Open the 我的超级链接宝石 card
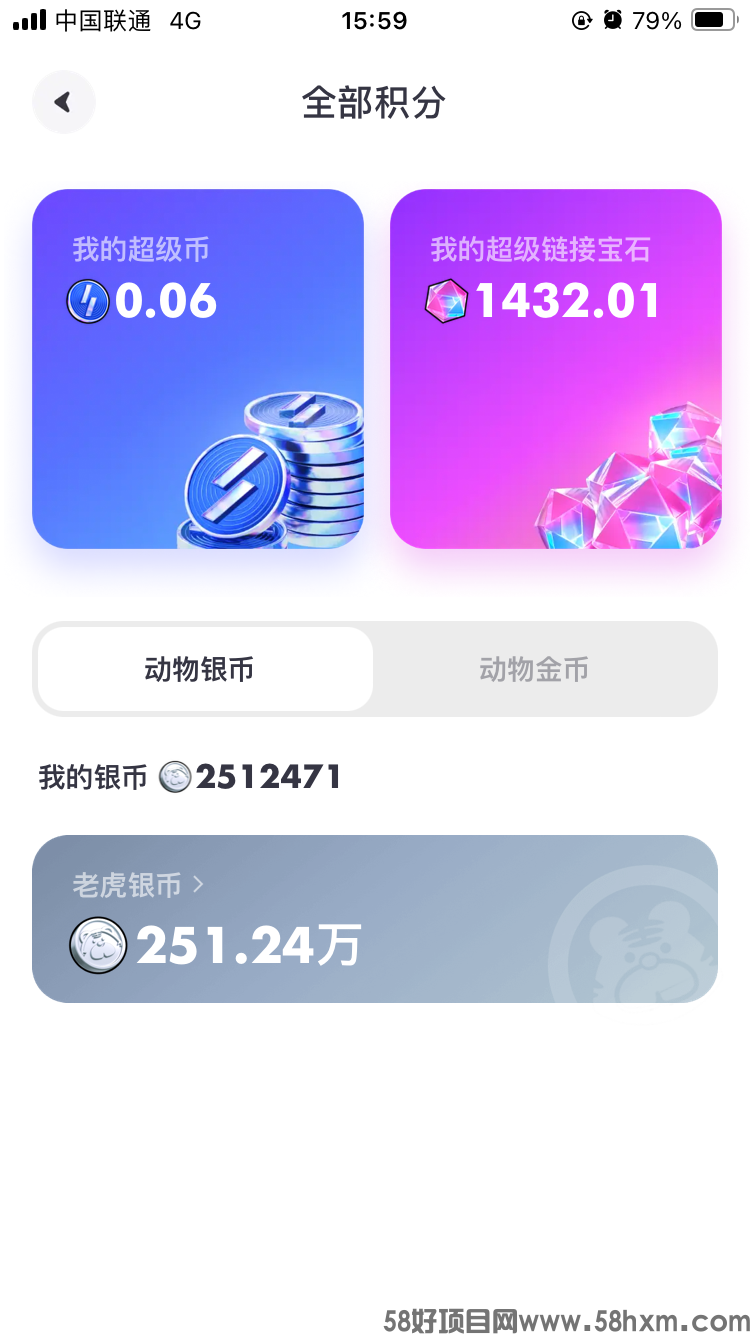The height and width of the screenshot is (1334, 750). [556, 369]
